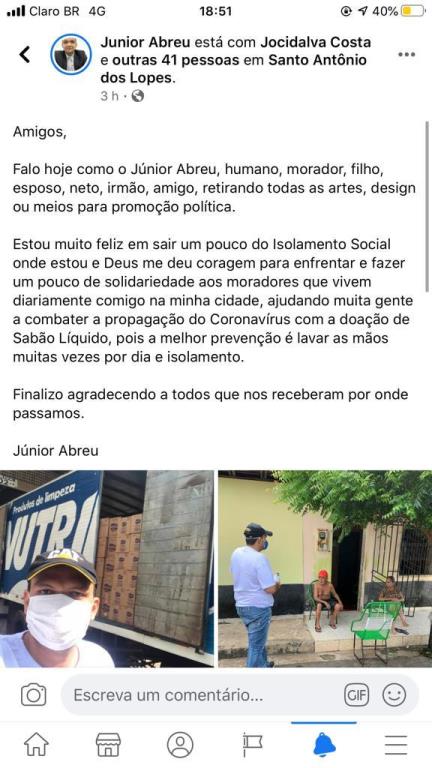Open the hamburger menu tab
Image resolution: width=432 pixels, height=768 pixels.
pyautogui.click(x=396, y=745)
